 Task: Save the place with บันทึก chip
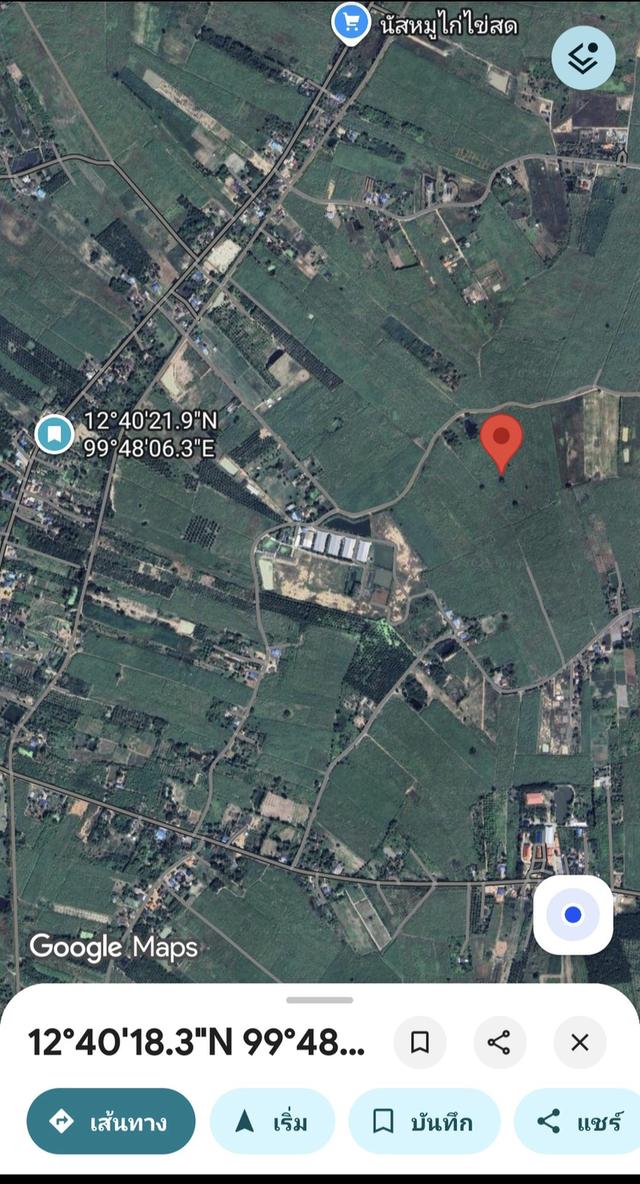[x=424, y=1121]
